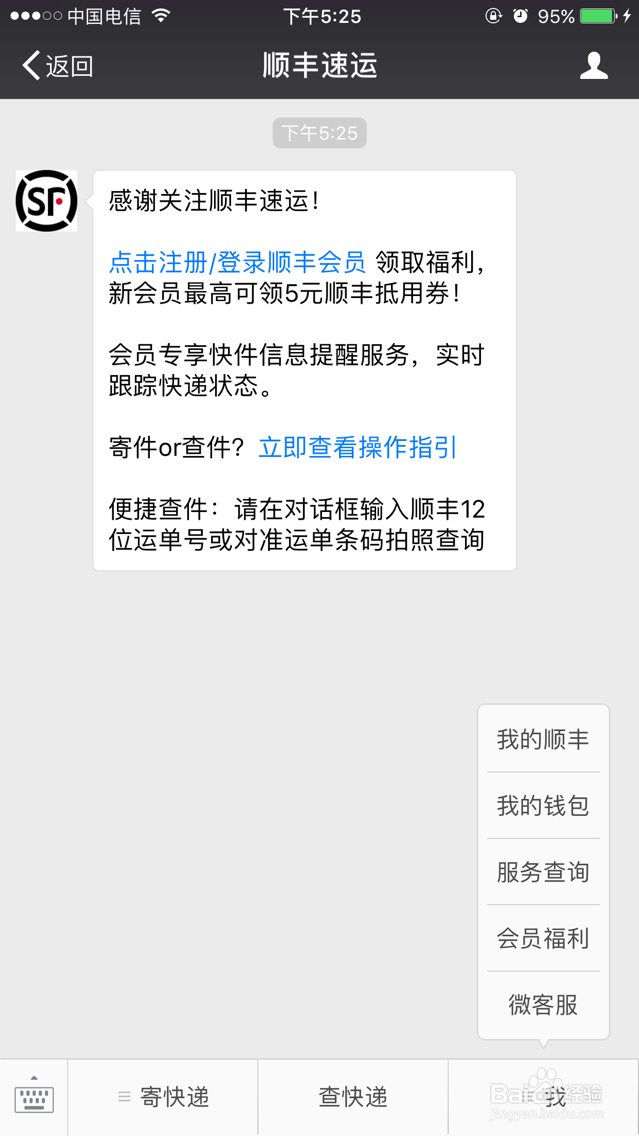Select 我的顺丰 from the popup menu

[x=543, y=740]
